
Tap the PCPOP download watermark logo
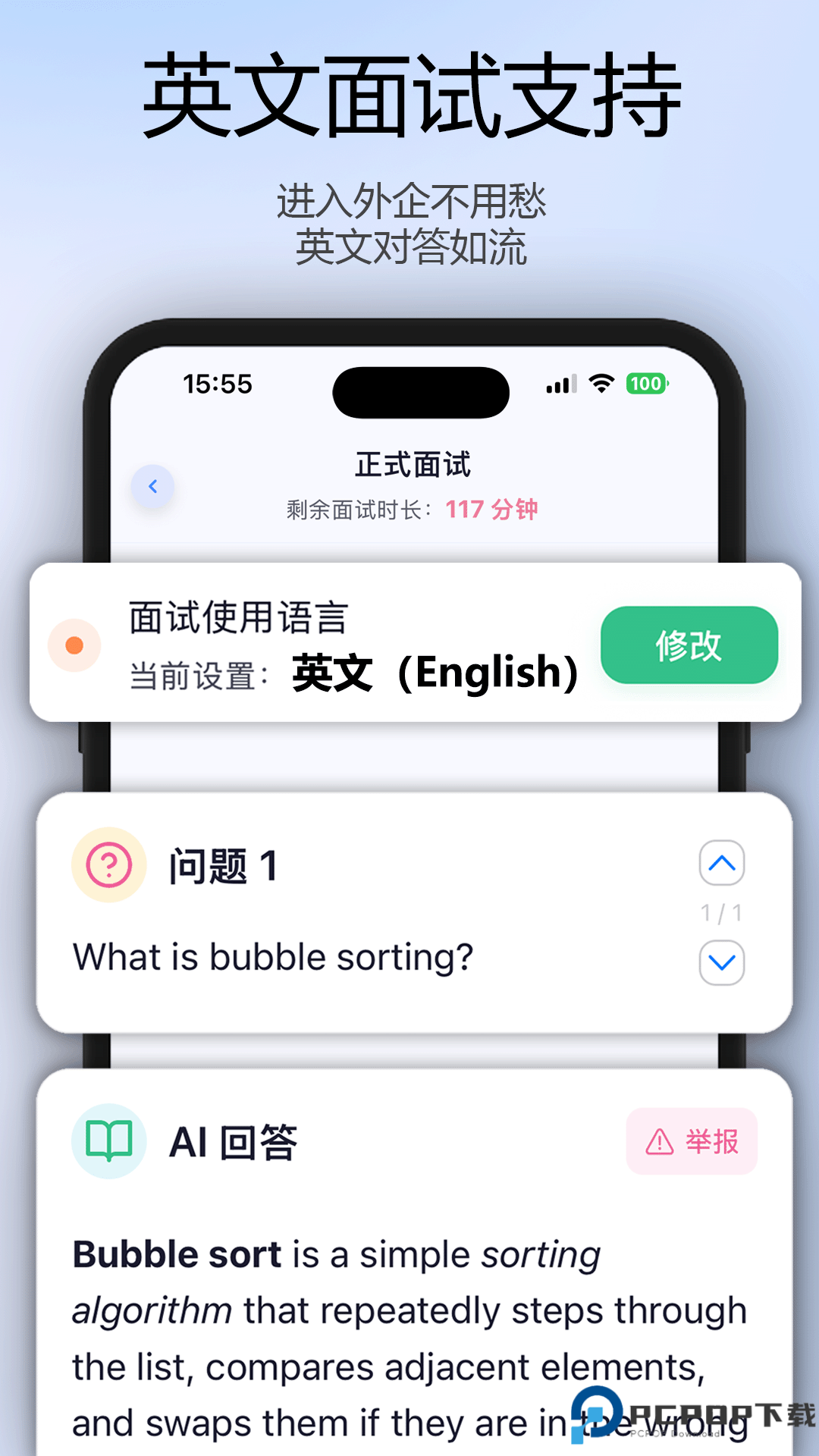[599, 1412]
